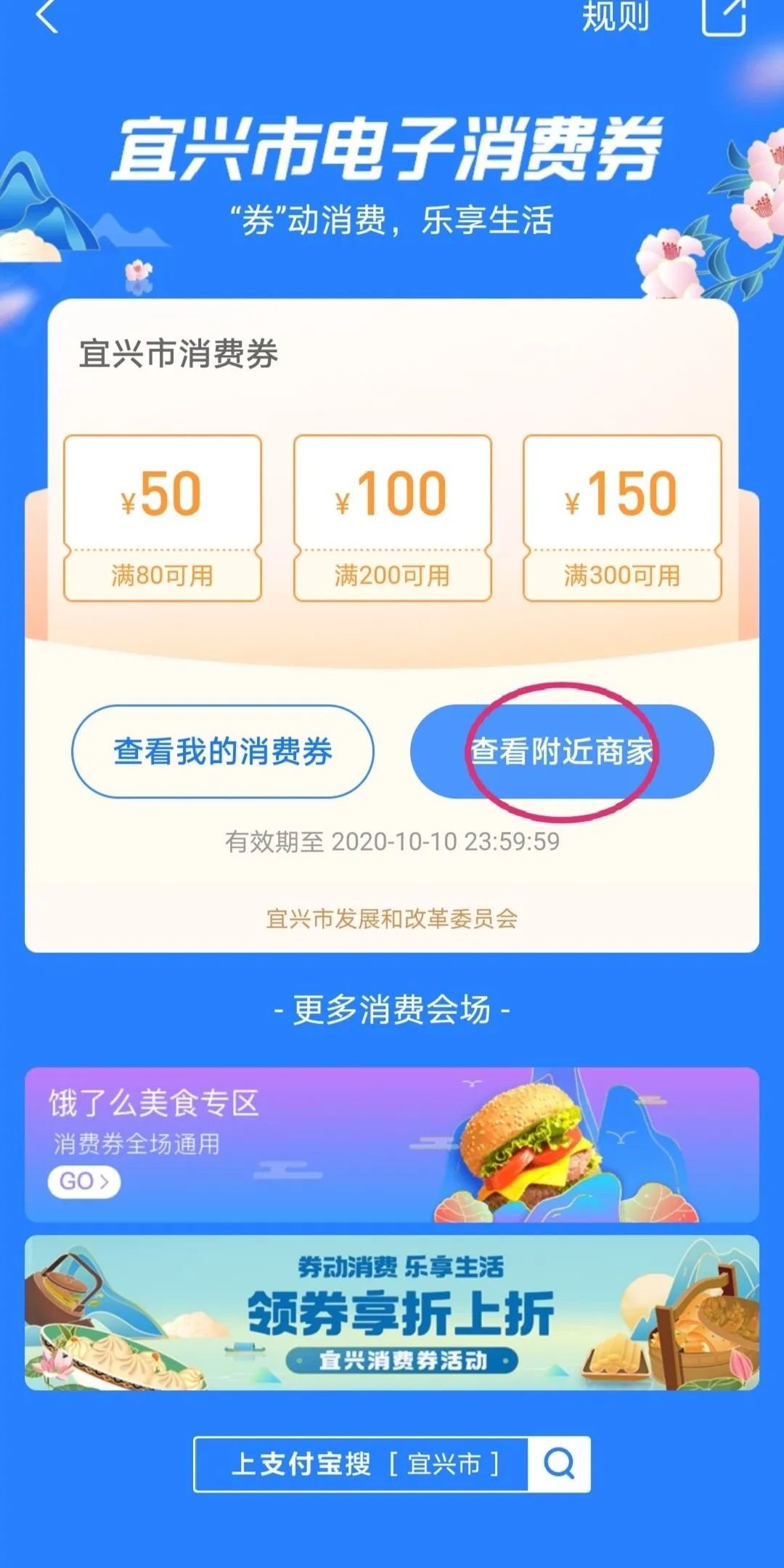Open the 领券享折上折 activity banner
Viewport: 784px width, 1568px height.
pos(392,1312)
